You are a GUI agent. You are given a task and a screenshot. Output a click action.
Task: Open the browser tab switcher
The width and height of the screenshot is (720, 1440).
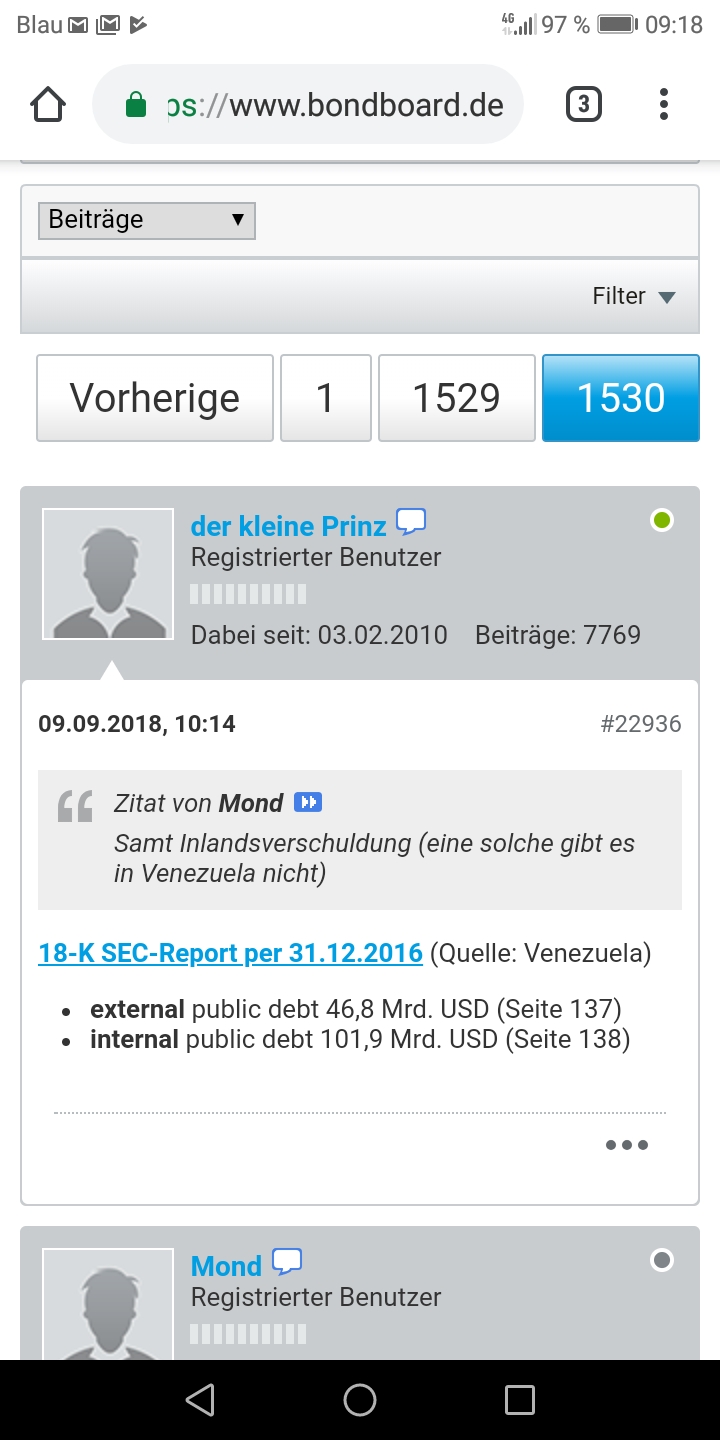point(584,105)
